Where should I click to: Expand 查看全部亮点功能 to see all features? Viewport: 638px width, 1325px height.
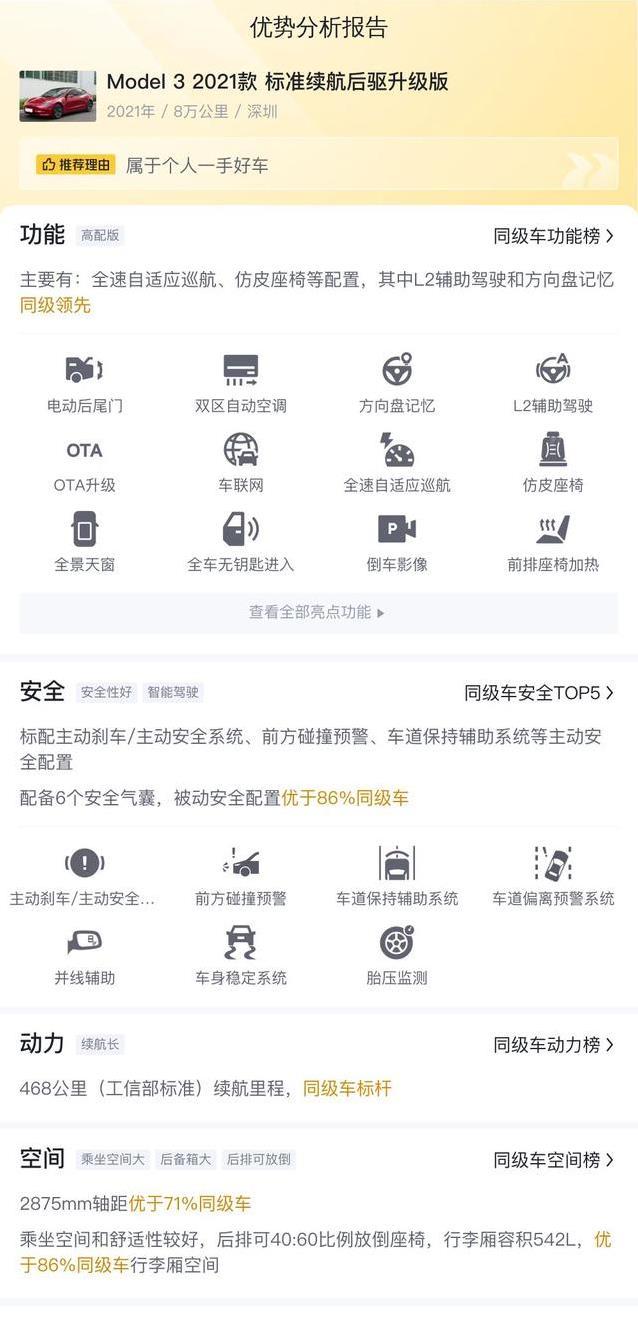point(318,612)
